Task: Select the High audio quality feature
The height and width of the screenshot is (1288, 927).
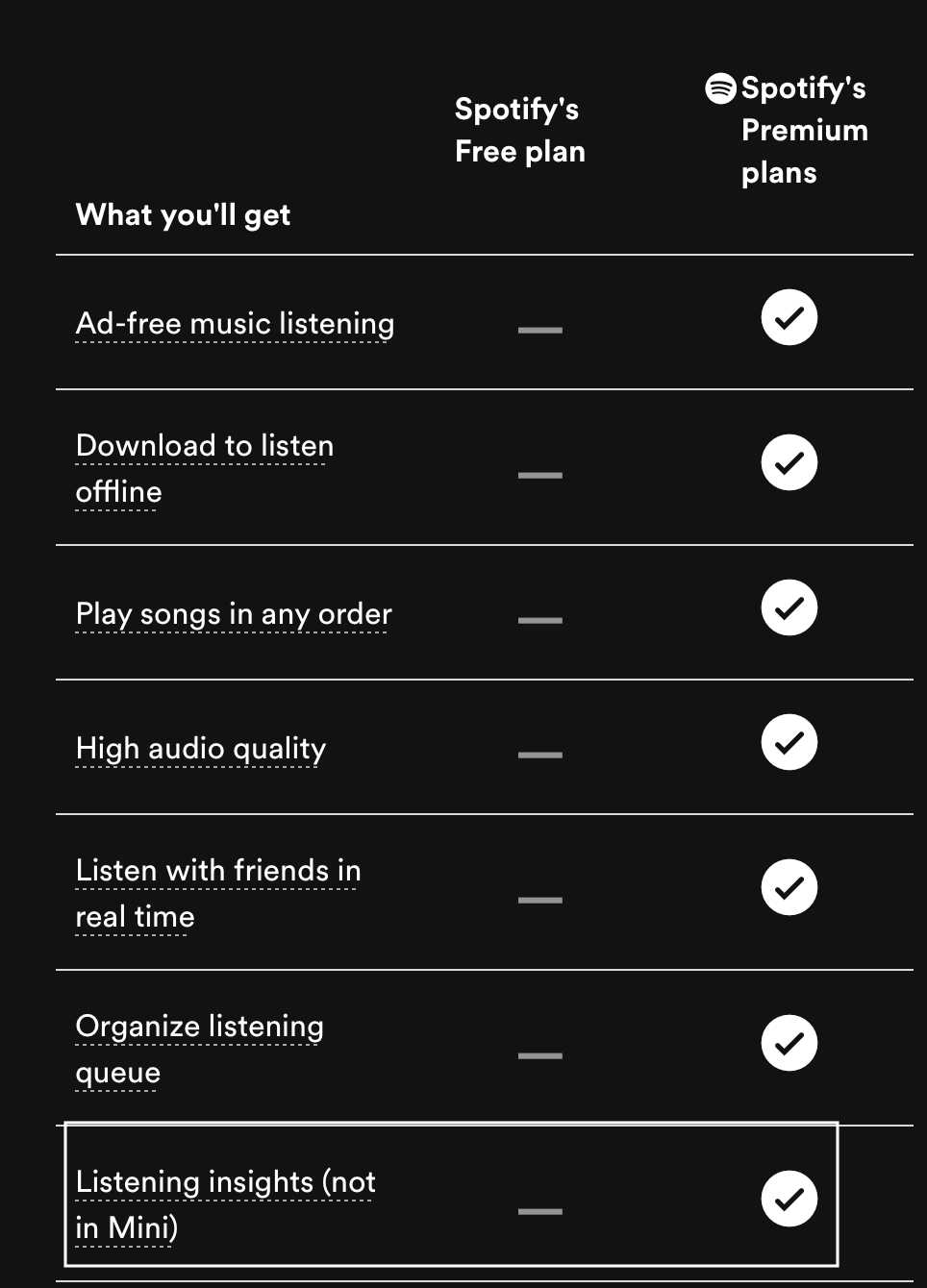Action: [201, 749]
